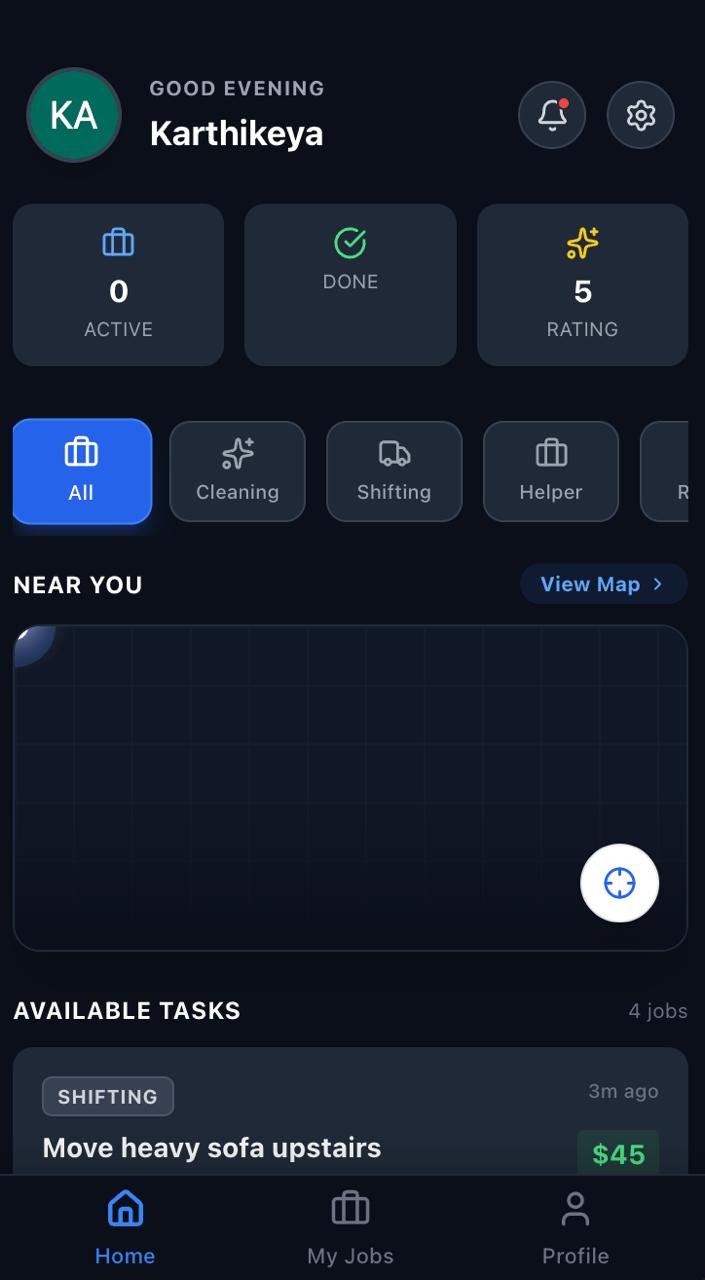Image resolution: width=705 pixels, height=1280 pixels.
Task: Open View Map
Action: point(603,584)
